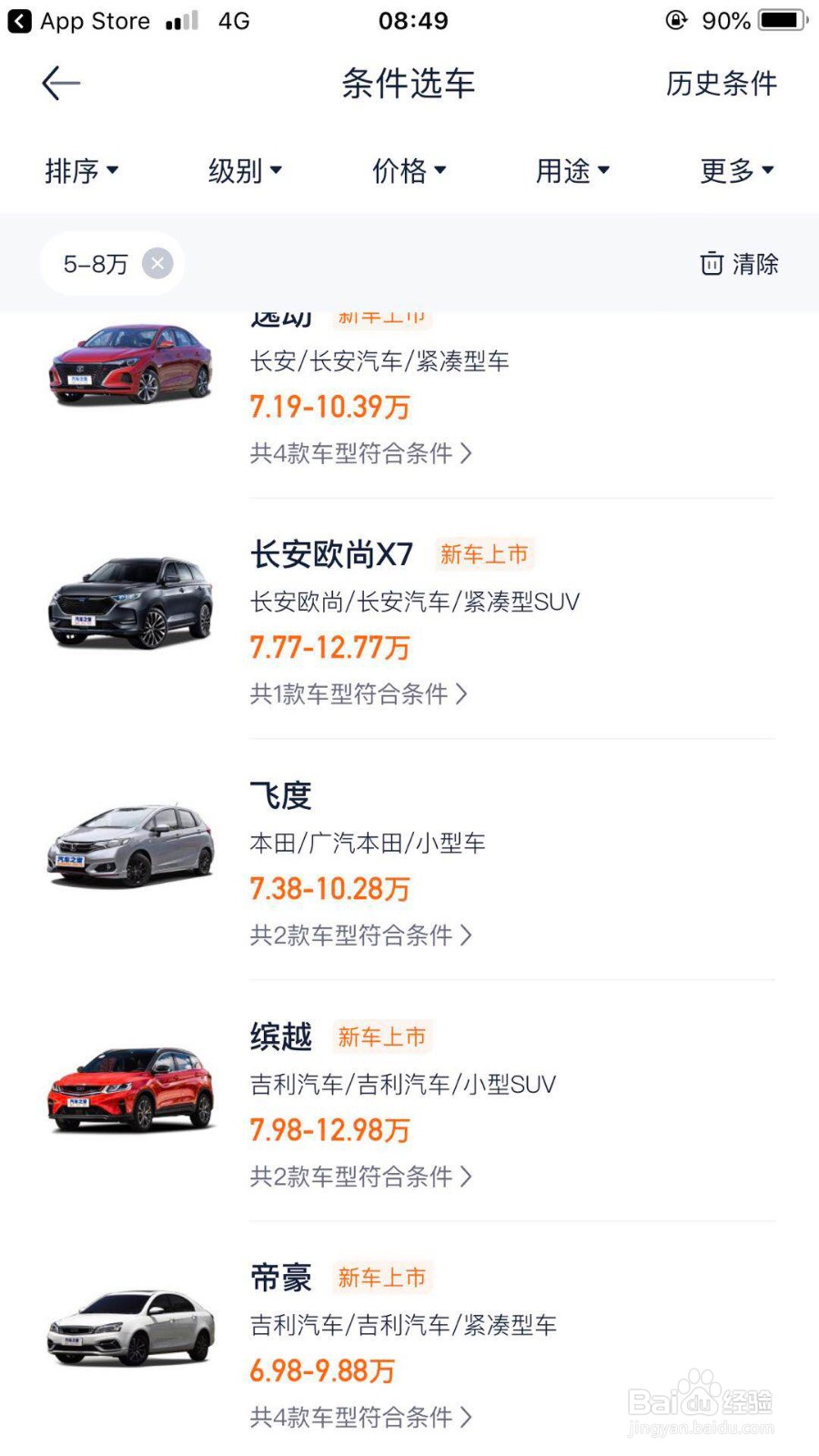
Task: Remove the 5-8万 price filter chip
Action: click(157, 263)
